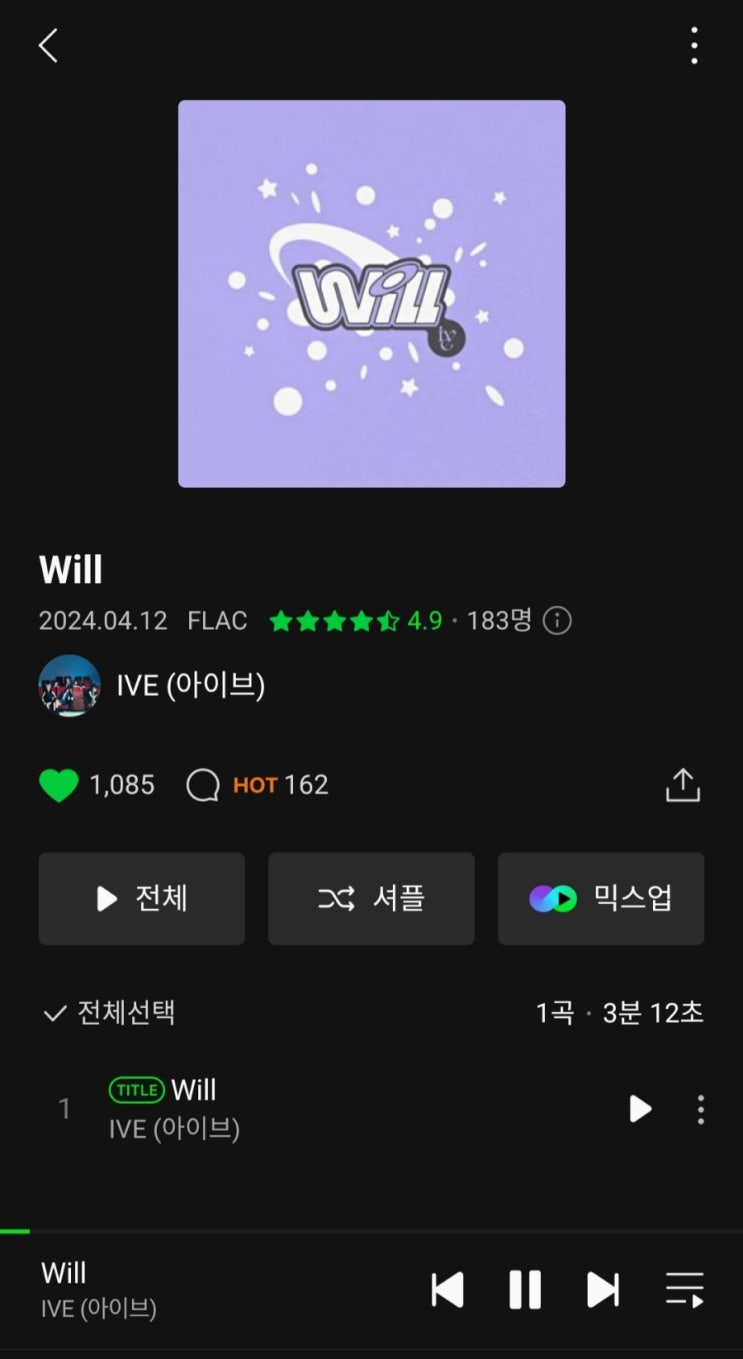
Task: Open the playlist queue
Action: click(685, 1290)
